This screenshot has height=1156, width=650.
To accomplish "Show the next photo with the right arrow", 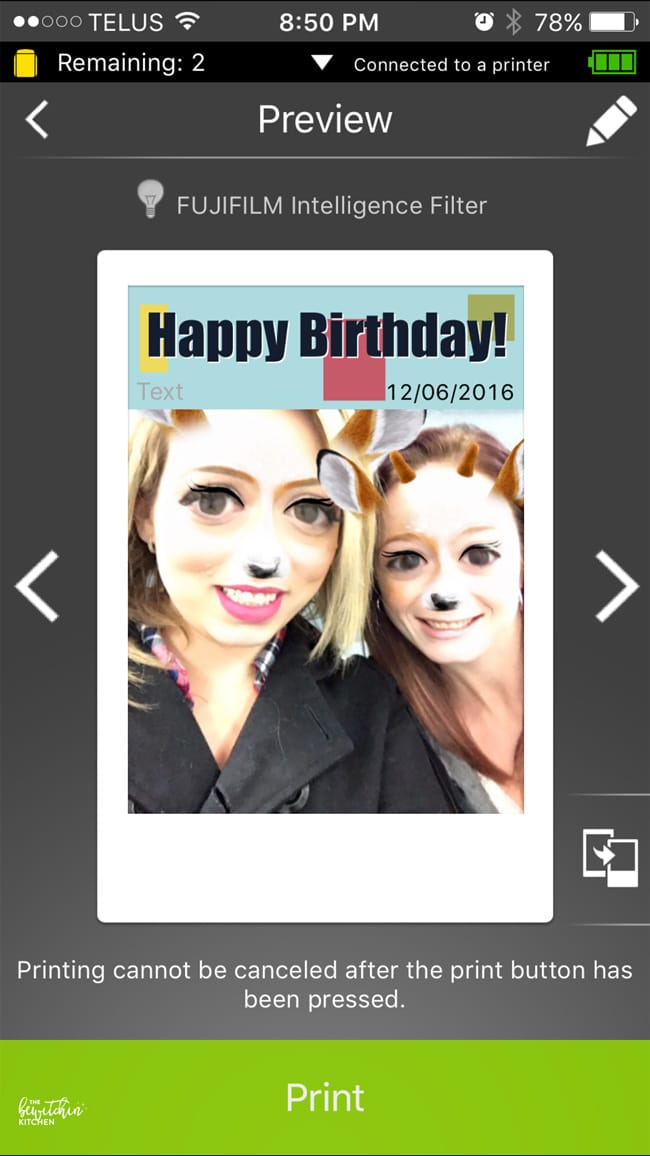I will point(616,586).
